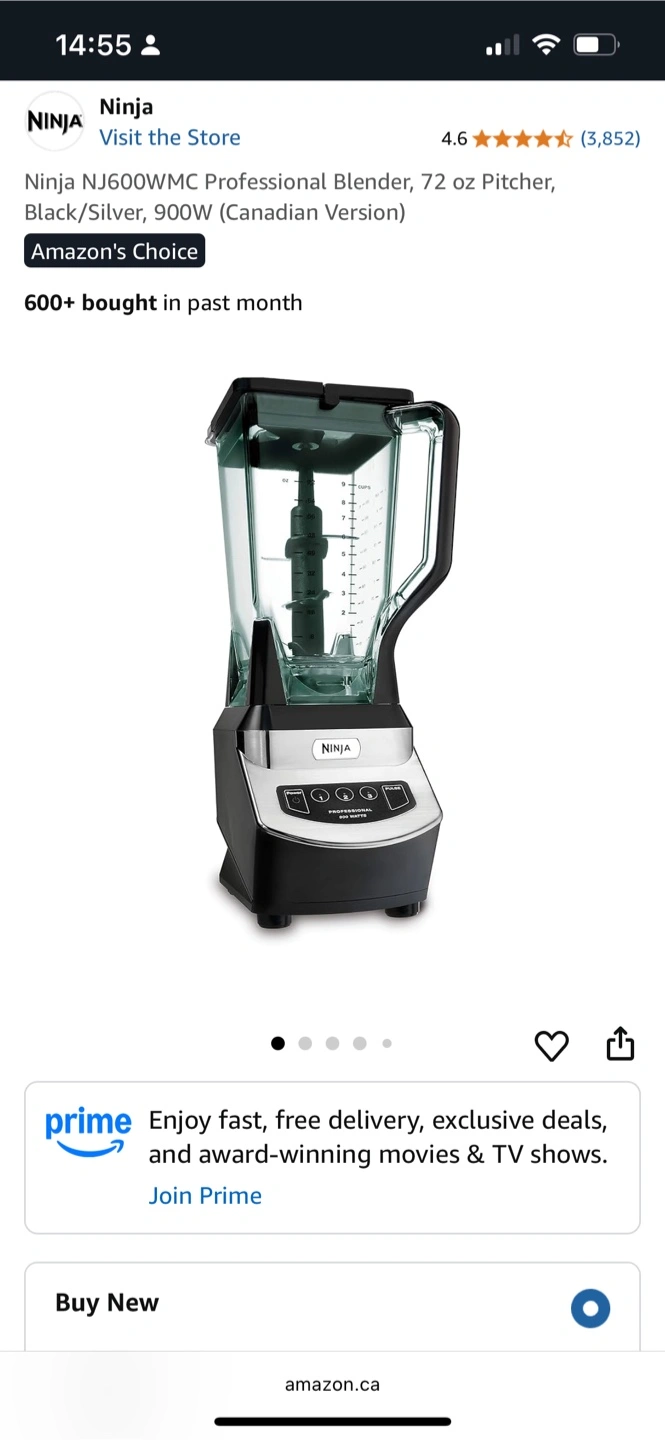Image resolution: width=665 pixels, height=1440 pixels.
Task: Open the Ninja blender product image
Action: pyautogui.click(x=333, y=653)
